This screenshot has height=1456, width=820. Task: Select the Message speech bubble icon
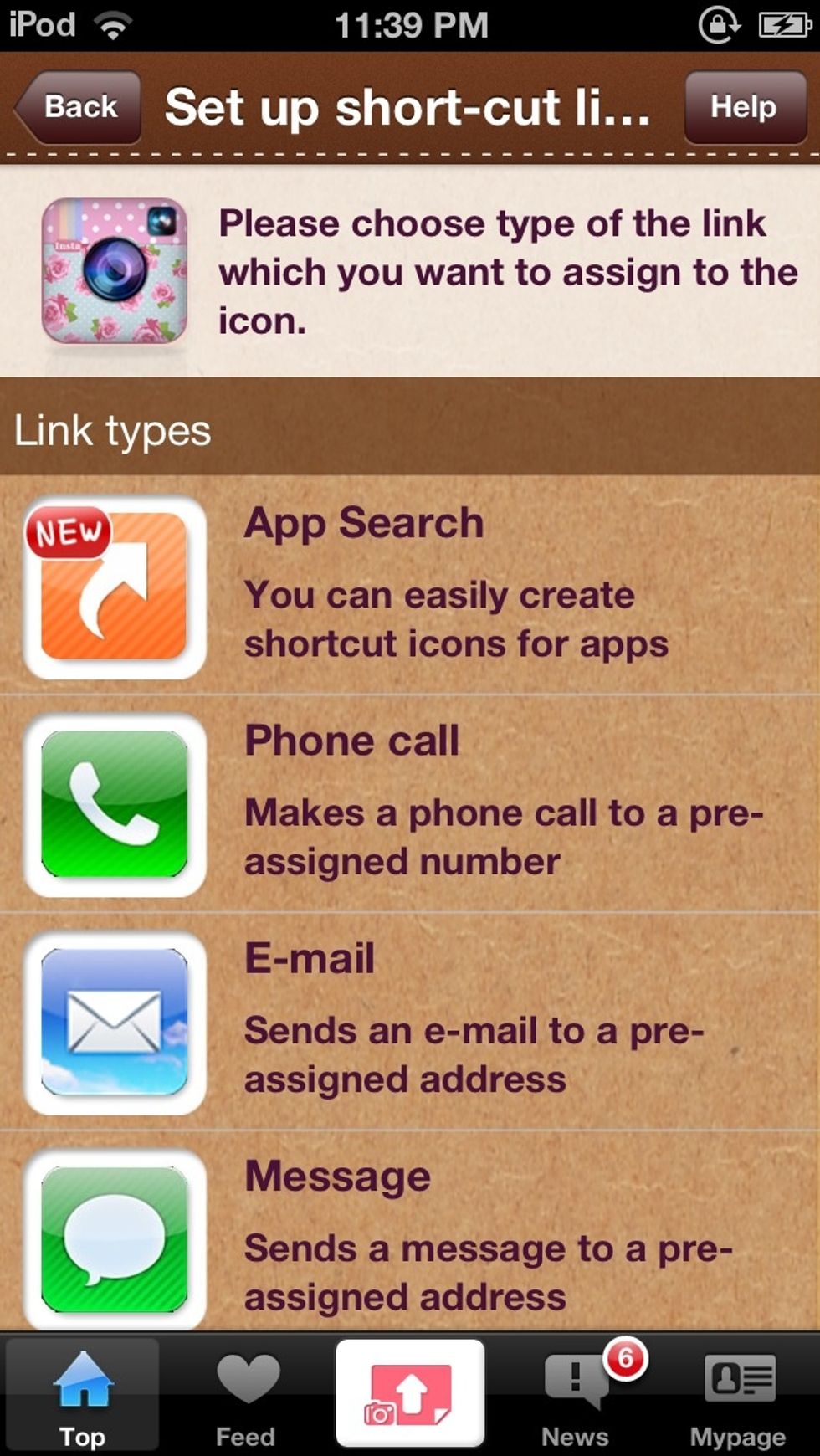coord(115,1238)
